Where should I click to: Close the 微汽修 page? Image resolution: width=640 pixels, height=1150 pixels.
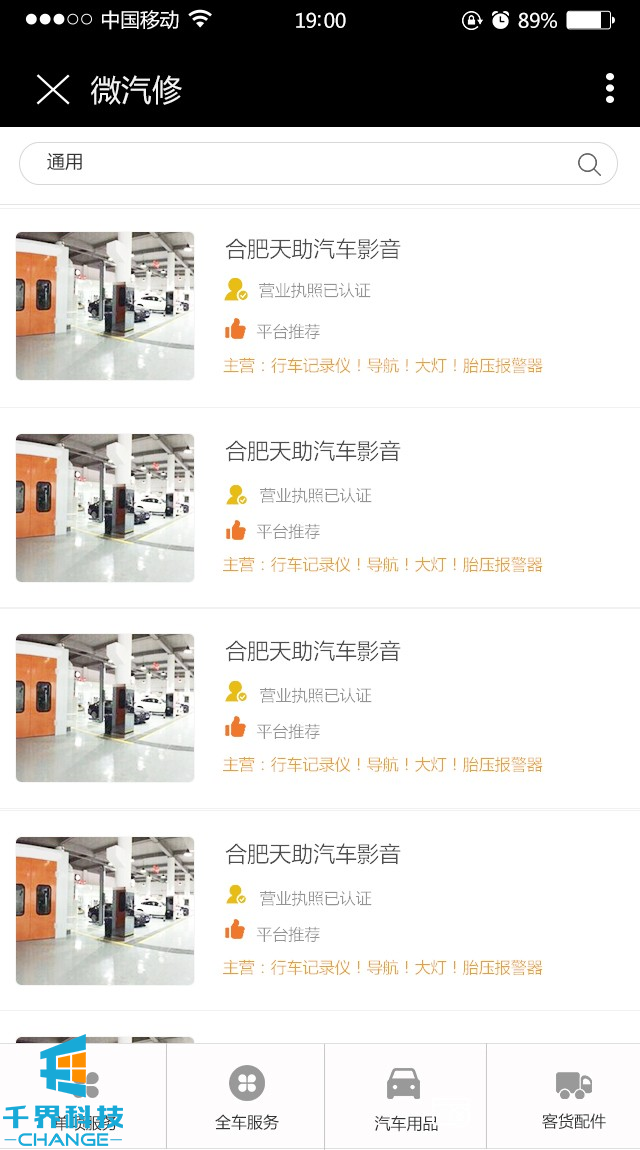point(53,90)
